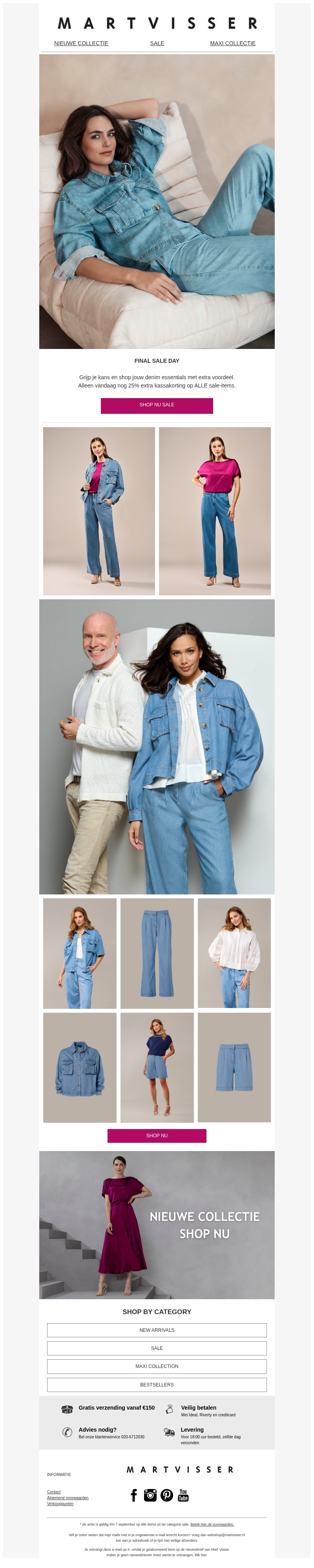
Task: Open the Pinterest icon
Action: tap(167, 1496)
